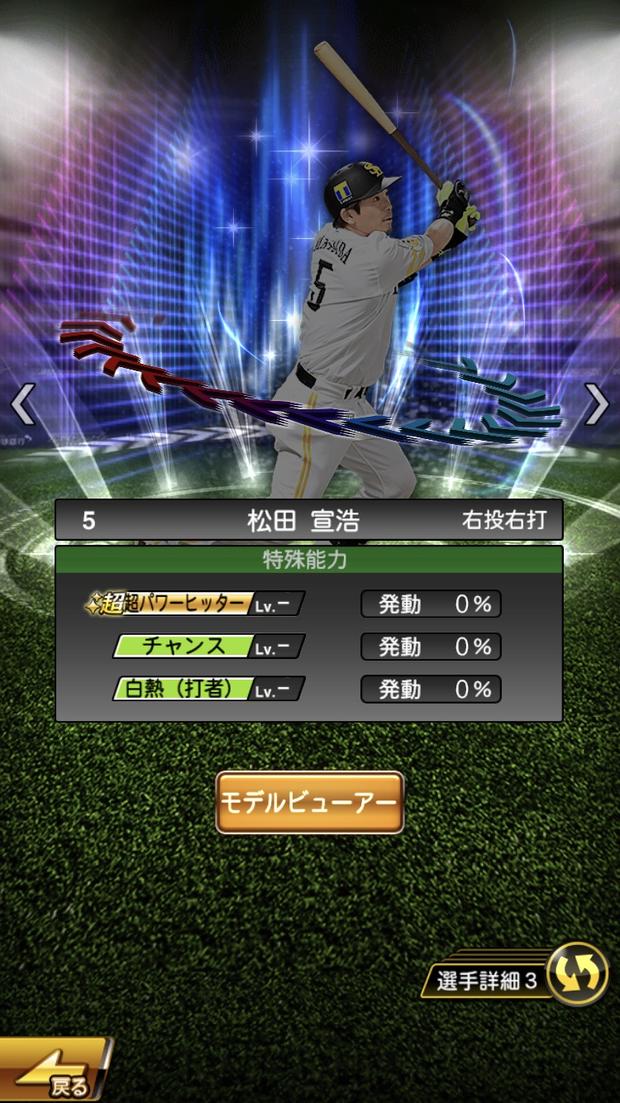Image resolution: width=620 pixels, height=1103 pixels.
Task: Select the チャンス special ability
Action: [x=208, y=646]
